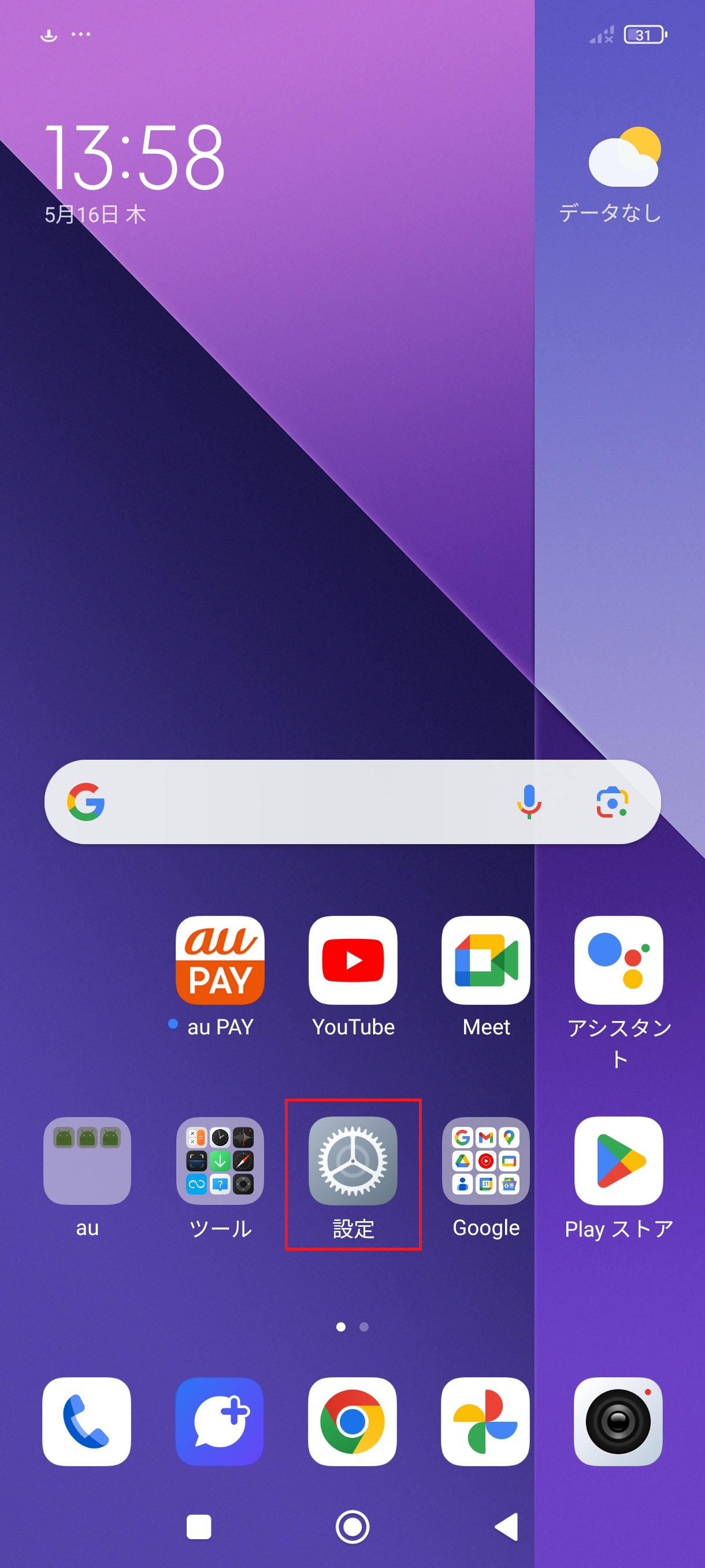Open Google Photos from the dock
705x1568 pixels.
coord(485,1422)
